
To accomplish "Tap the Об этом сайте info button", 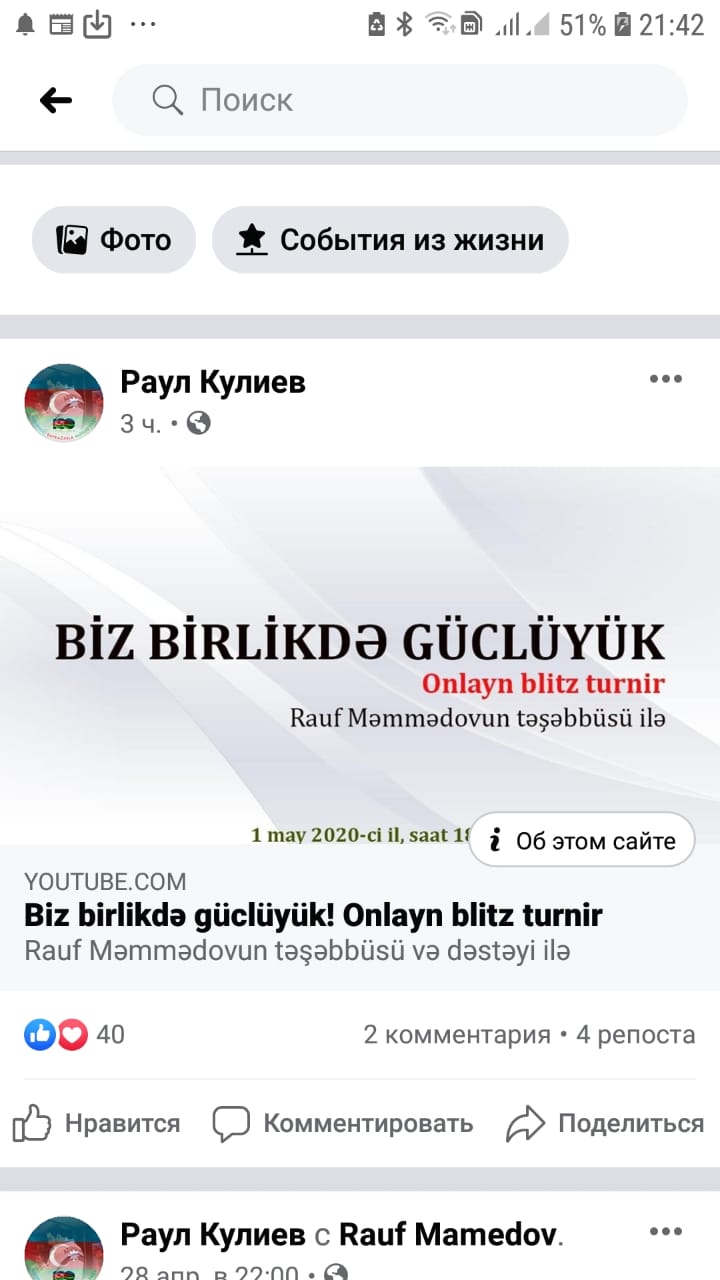I will pos(582,841).
